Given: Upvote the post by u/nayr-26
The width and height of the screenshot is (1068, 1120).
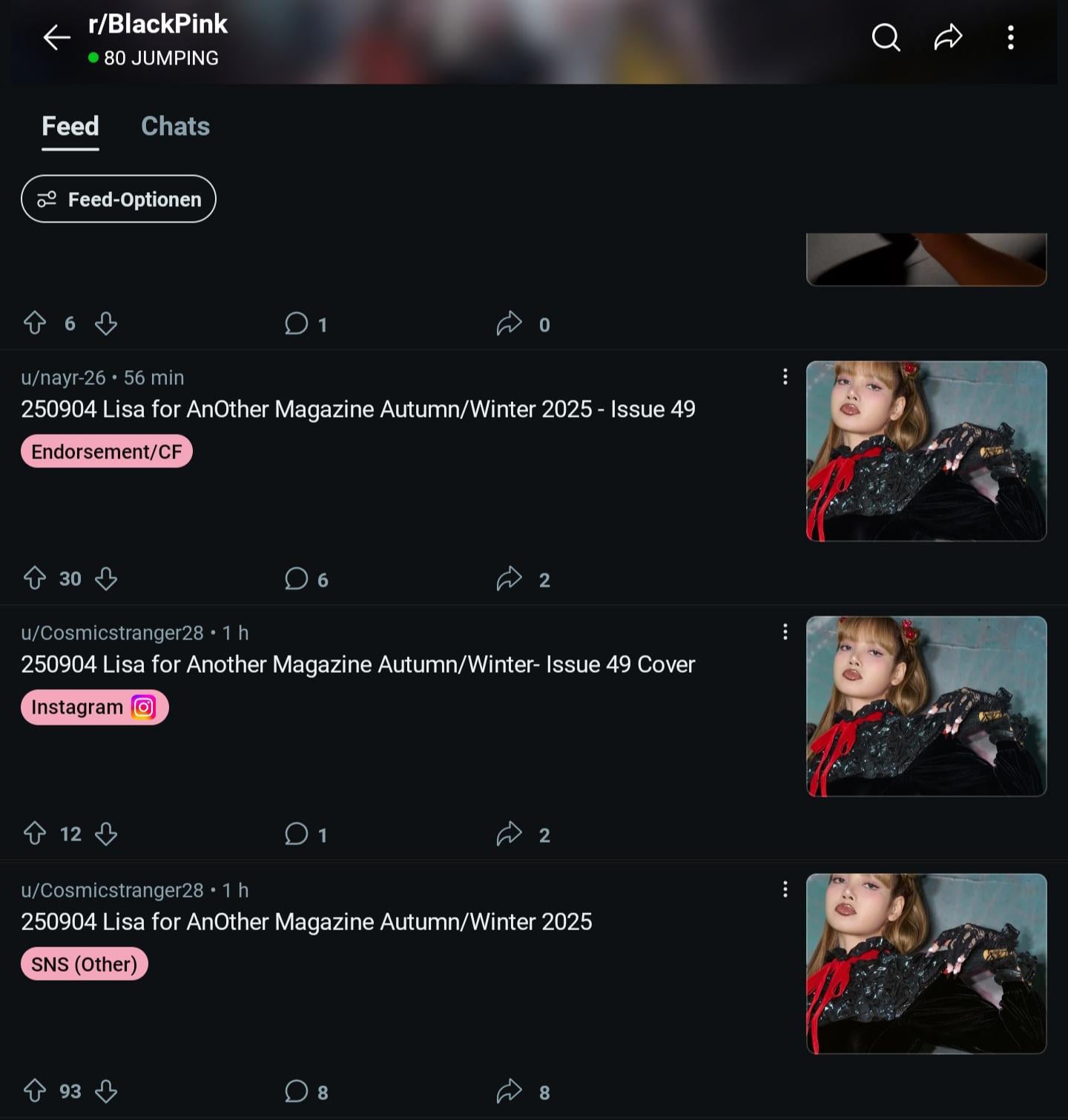Looking at the screenshot, I should click(x=35, y=579).
